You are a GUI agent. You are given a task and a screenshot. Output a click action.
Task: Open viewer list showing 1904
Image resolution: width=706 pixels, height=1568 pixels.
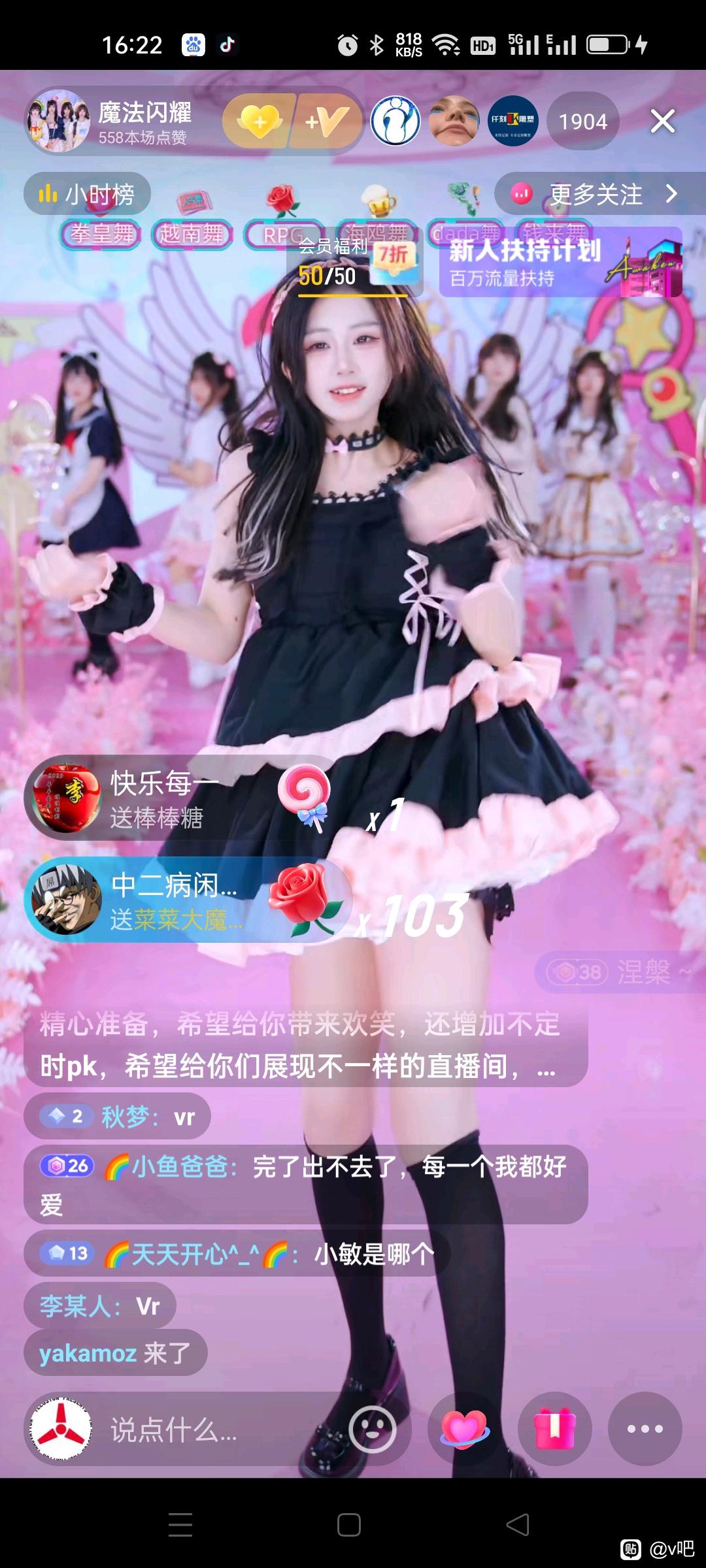[x=583, y=122]
